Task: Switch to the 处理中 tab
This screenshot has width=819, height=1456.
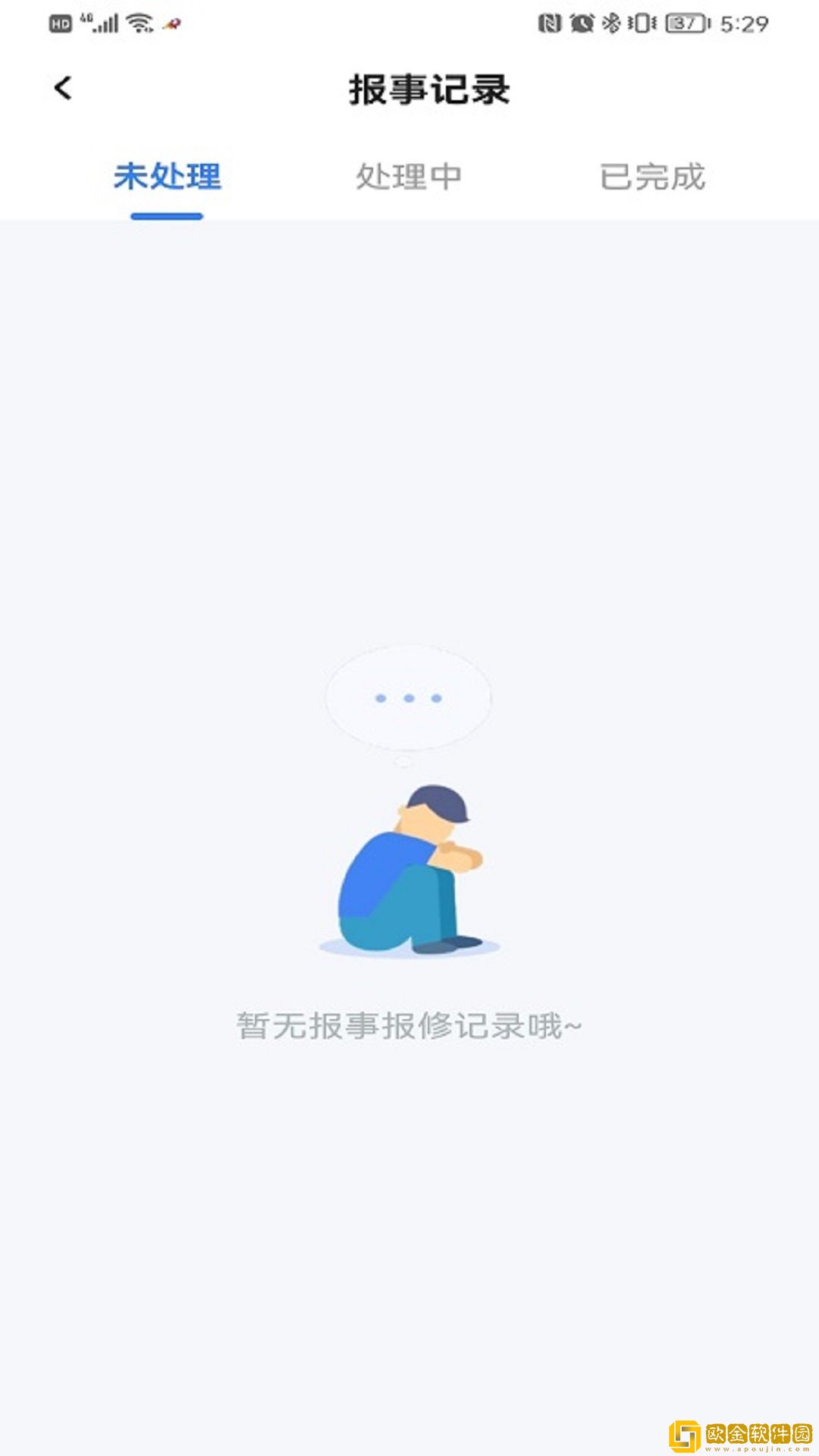Action: tap(409, 177)
